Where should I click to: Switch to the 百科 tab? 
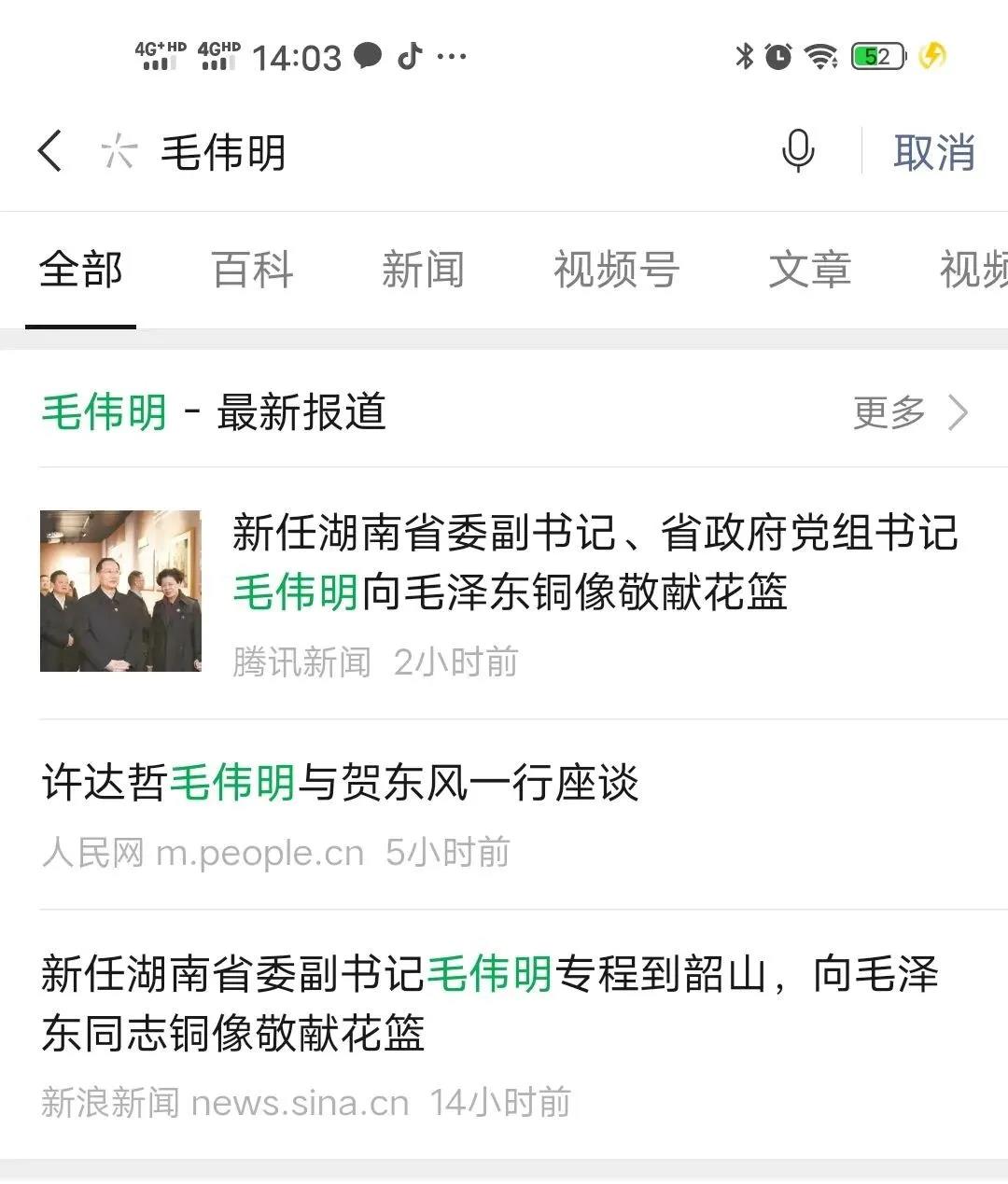[252, 271]
